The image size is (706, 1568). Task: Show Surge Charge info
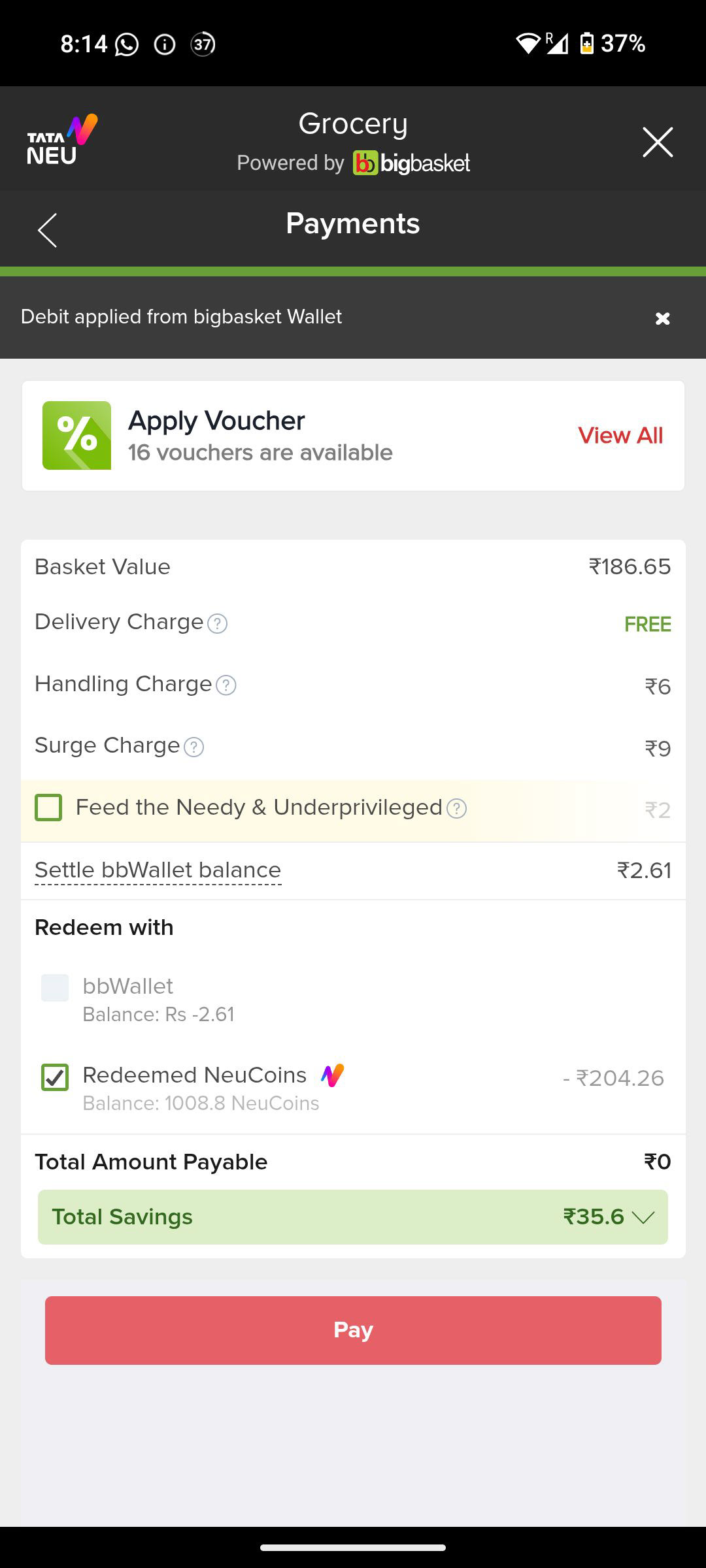[194, 747]
